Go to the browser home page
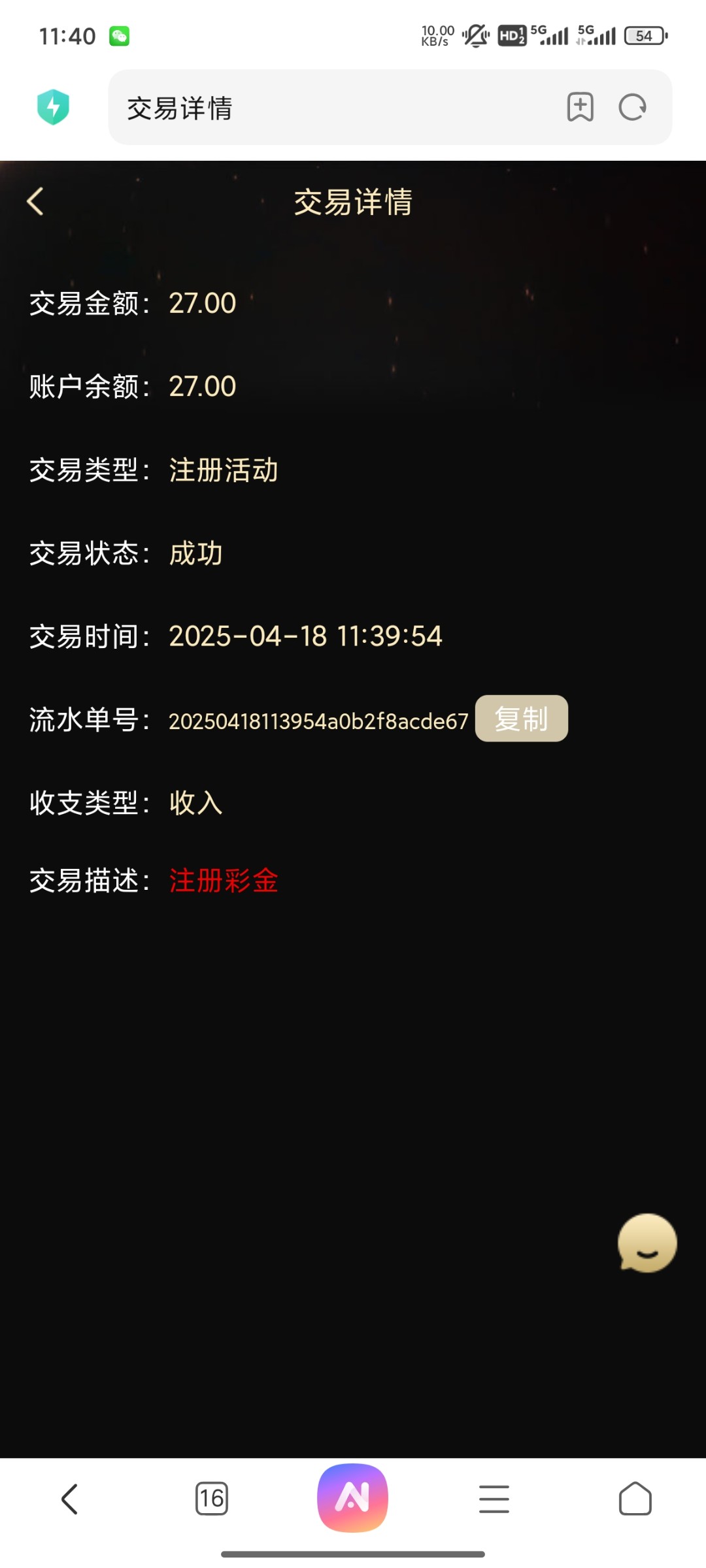This screenshot has height=1568, width=706. pyautogui.click(x=635, y=1499)
